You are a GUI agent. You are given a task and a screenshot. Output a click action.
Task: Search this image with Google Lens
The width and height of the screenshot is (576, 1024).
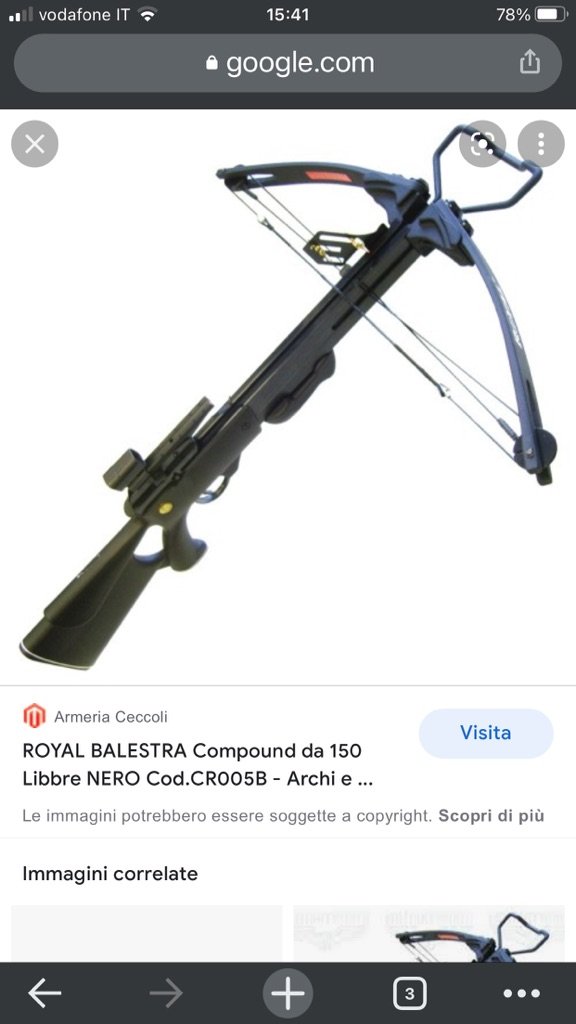pos(482,144)
